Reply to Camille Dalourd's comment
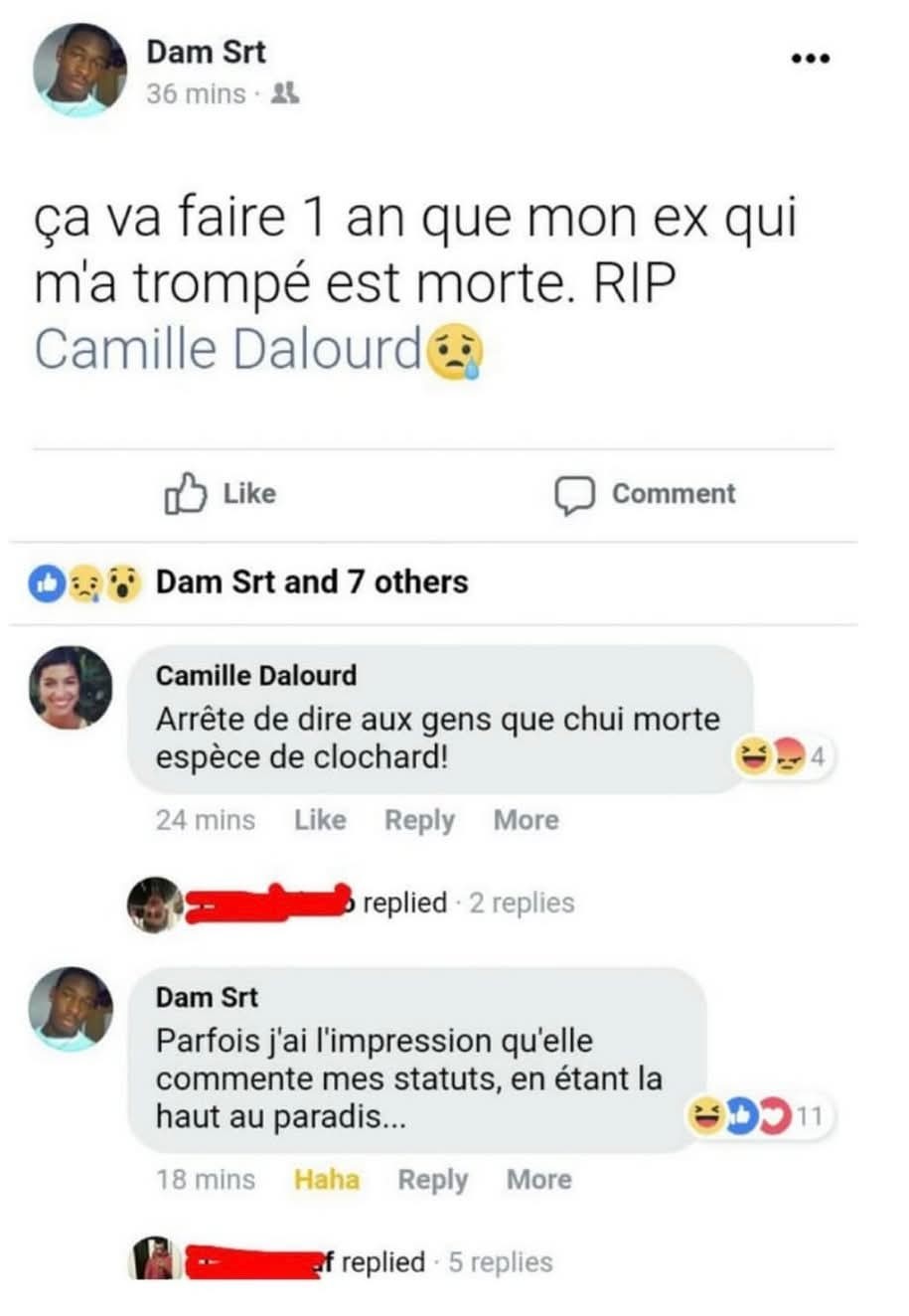Screen dimensions: 909x1316 pos(419,820)
